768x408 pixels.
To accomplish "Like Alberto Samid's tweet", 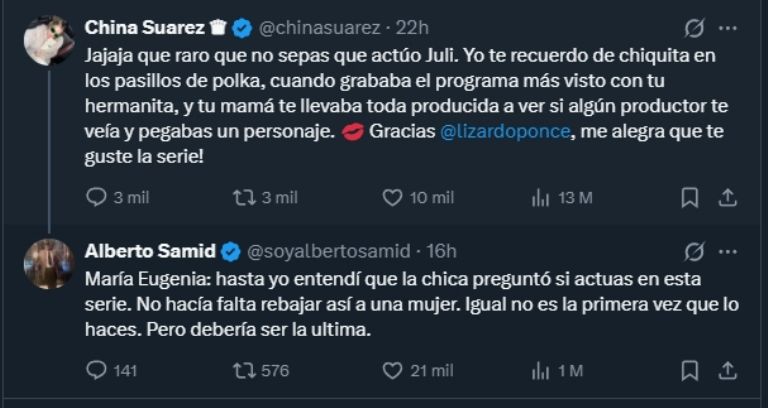I will [x=394, y=370].
